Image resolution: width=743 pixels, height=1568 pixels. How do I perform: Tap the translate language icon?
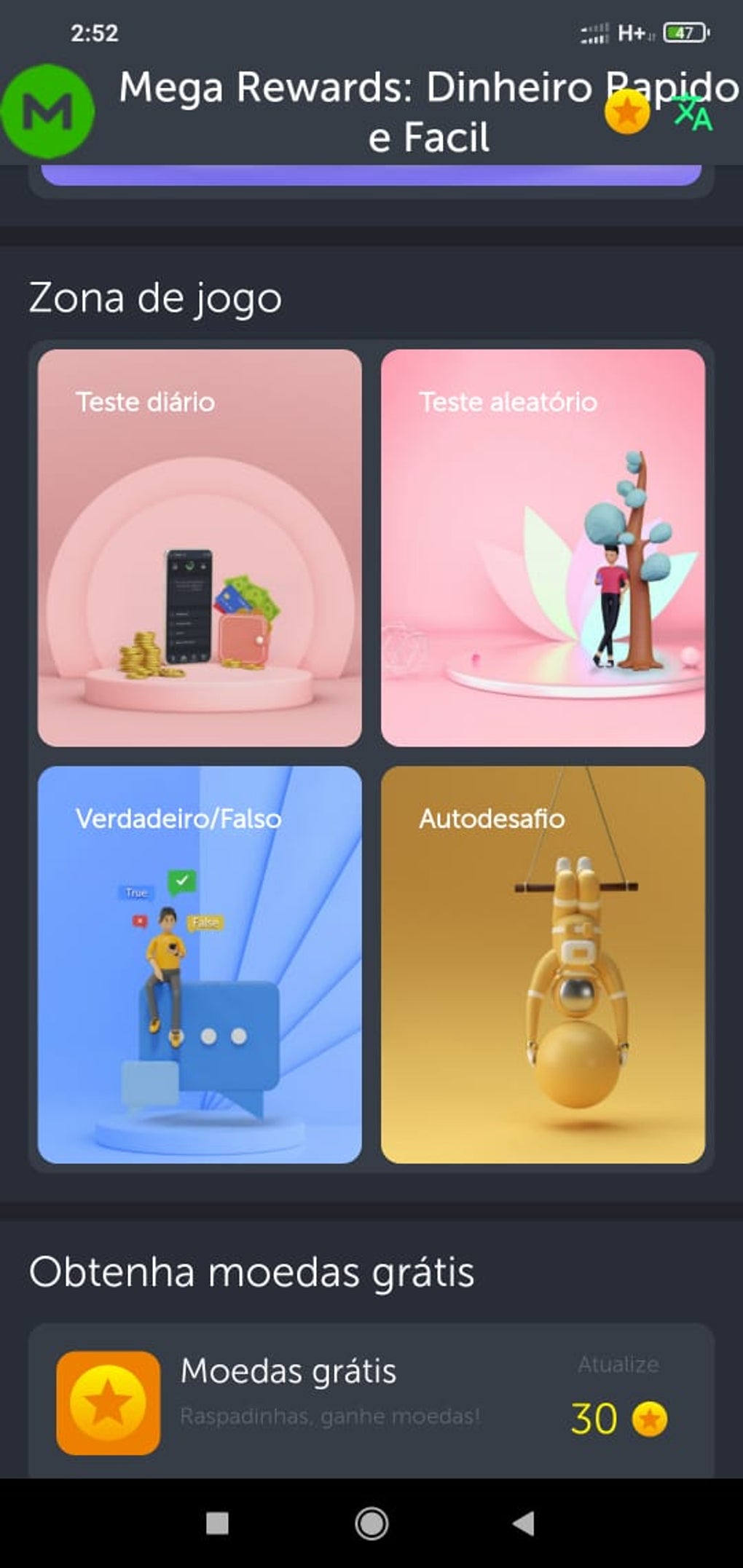point(692,114)
